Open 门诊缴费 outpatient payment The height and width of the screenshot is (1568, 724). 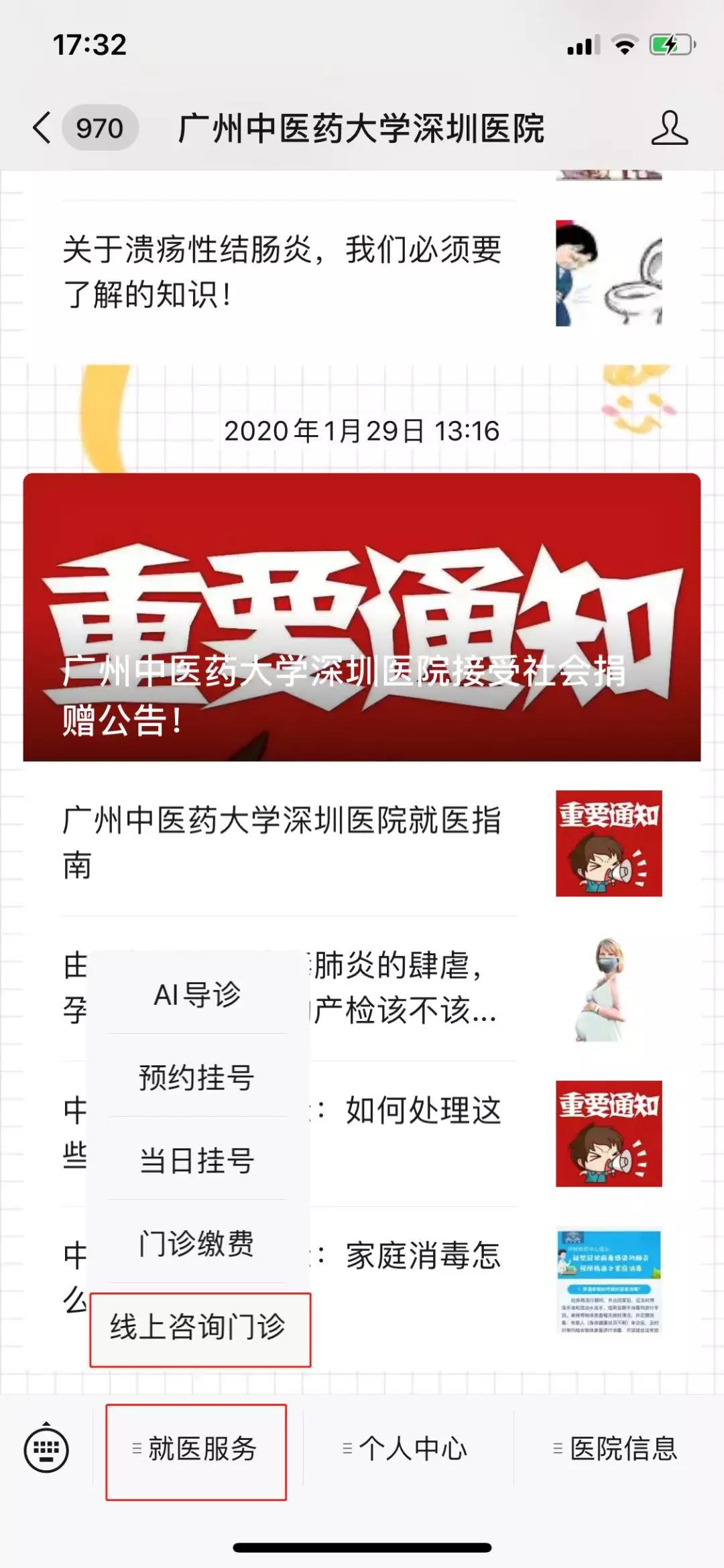[x=197, y=1244]
